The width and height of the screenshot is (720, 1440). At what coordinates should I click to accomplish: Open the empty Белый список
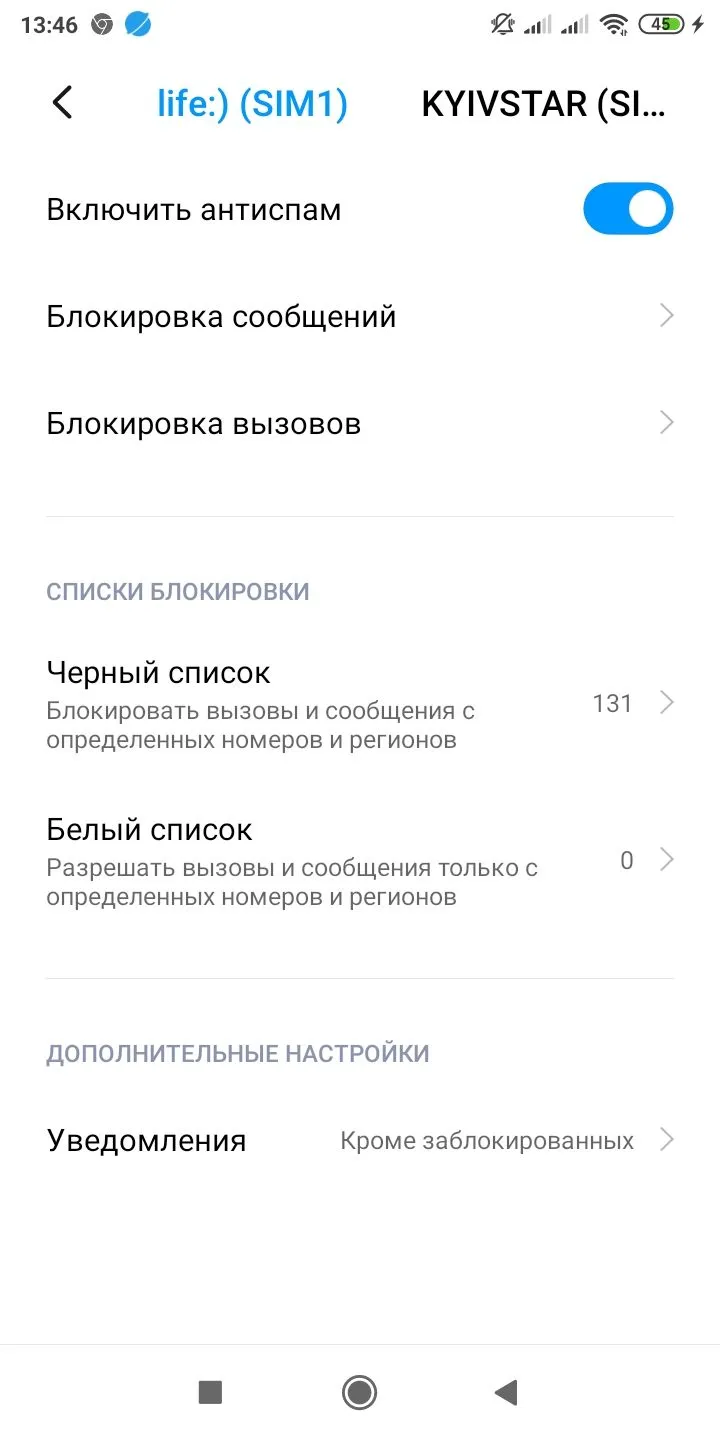coord(360,860)
